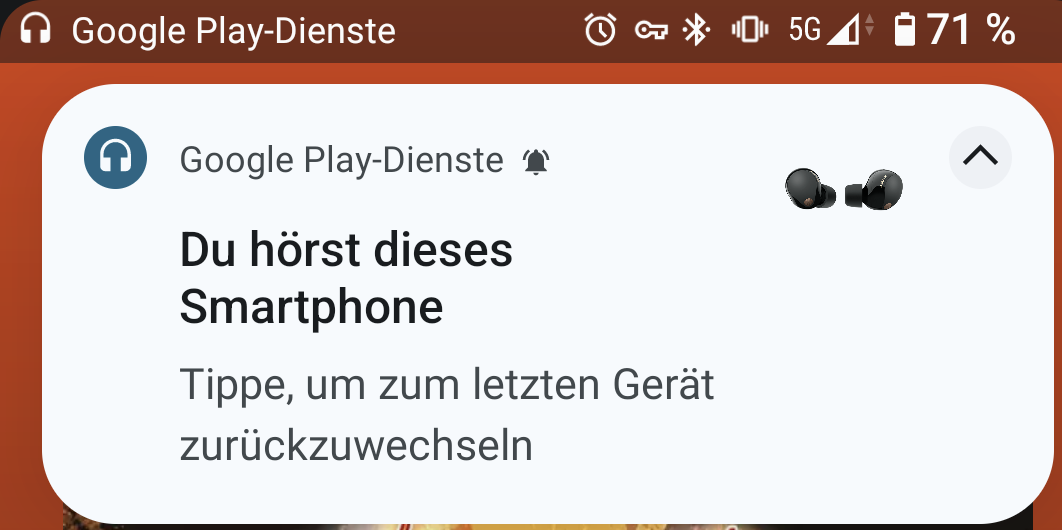
Task: Tap notification to switch back to last device
Action: click(447, 415)
